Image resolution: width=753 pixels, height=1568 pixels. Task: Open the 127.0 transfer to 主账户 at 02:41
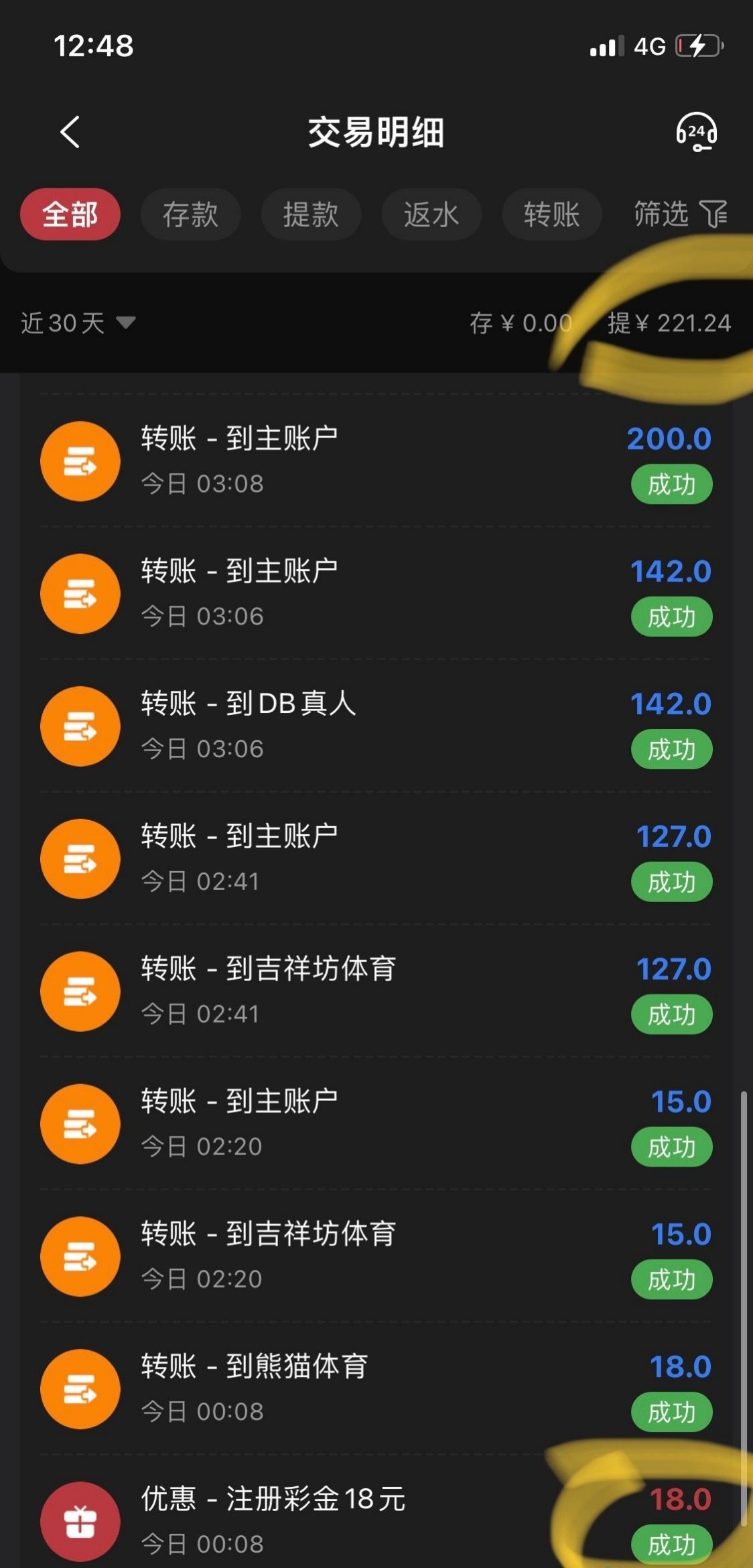(x=375, y=859)
